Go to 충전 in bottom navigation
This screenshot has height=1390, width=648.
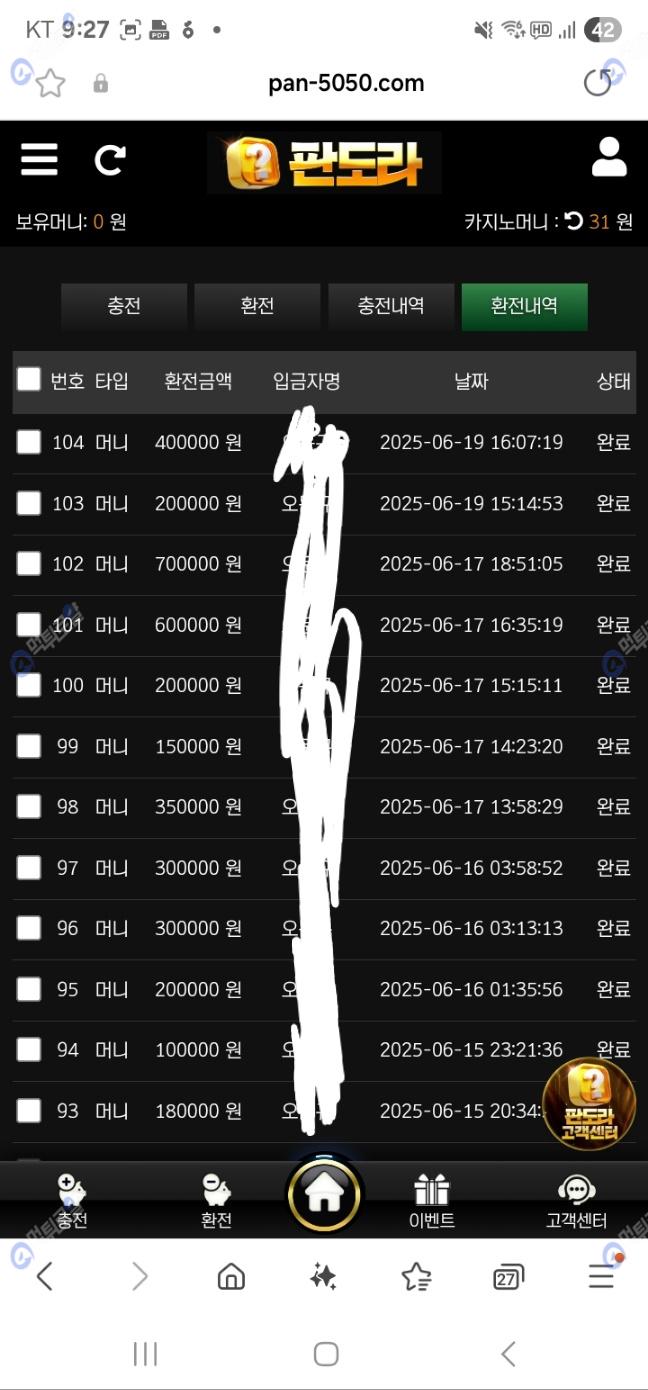(x=72, y=1200)
